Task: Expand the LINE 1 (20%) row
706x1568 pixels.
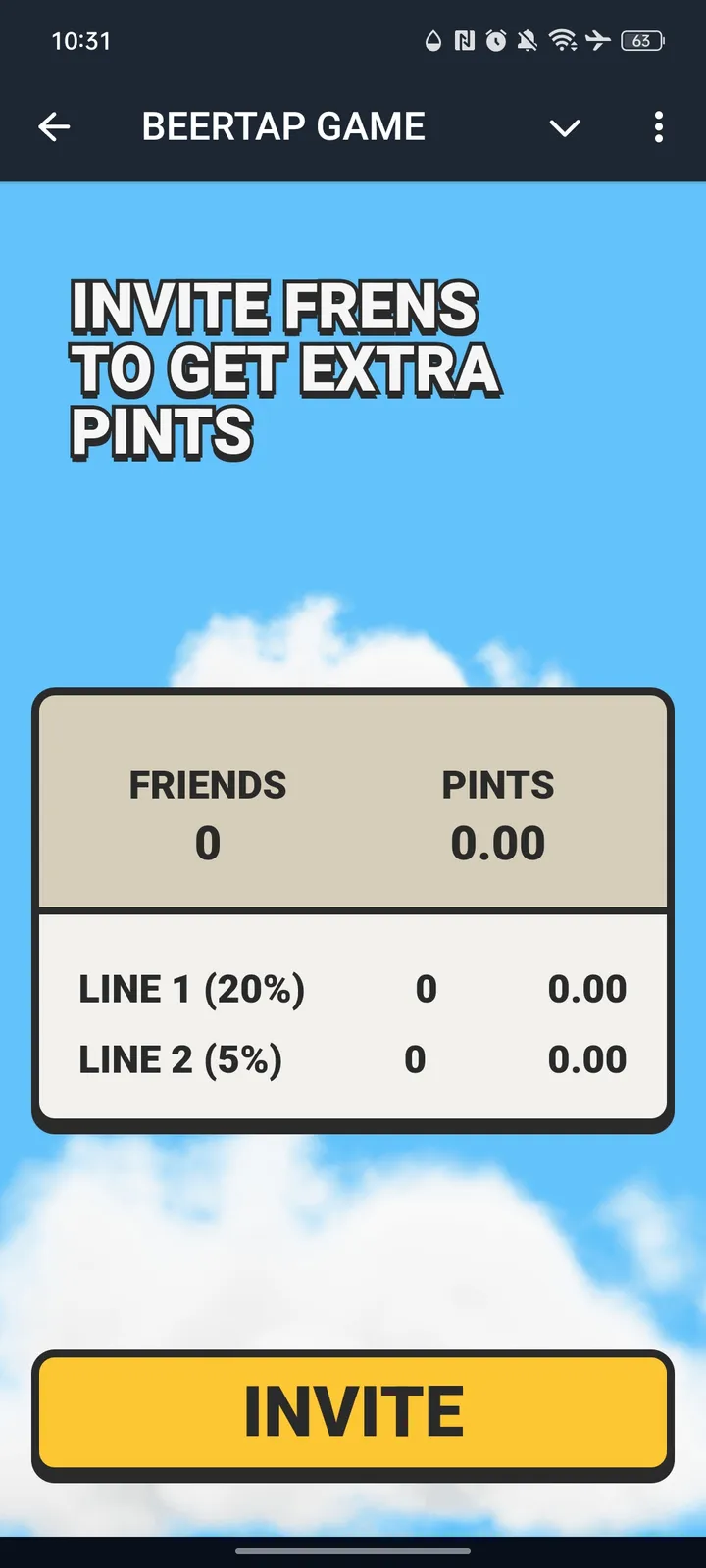Action: click(192, 988)
